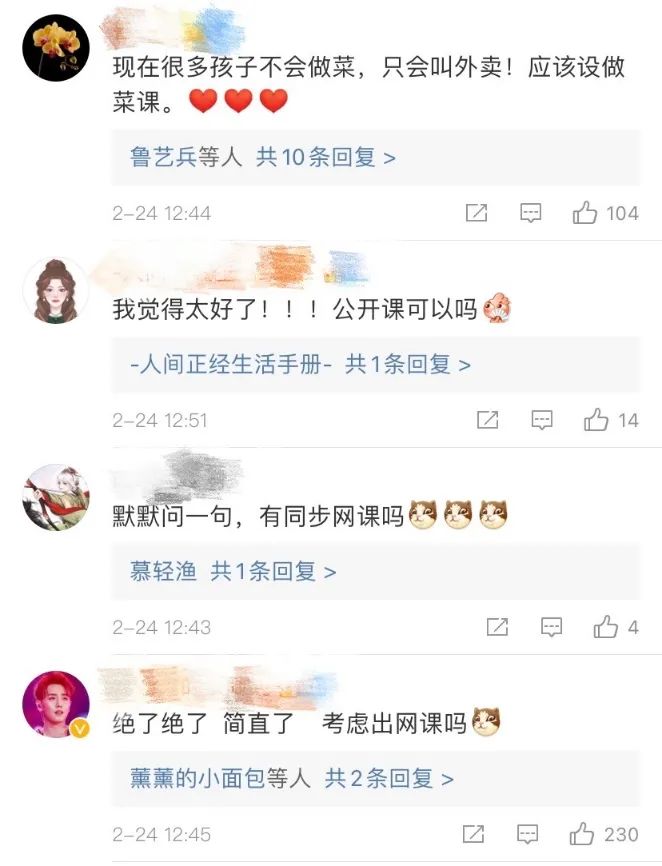The image size is (662, 866).
Task: Reply to the 绝了绝了 comment
Action: 528,834
